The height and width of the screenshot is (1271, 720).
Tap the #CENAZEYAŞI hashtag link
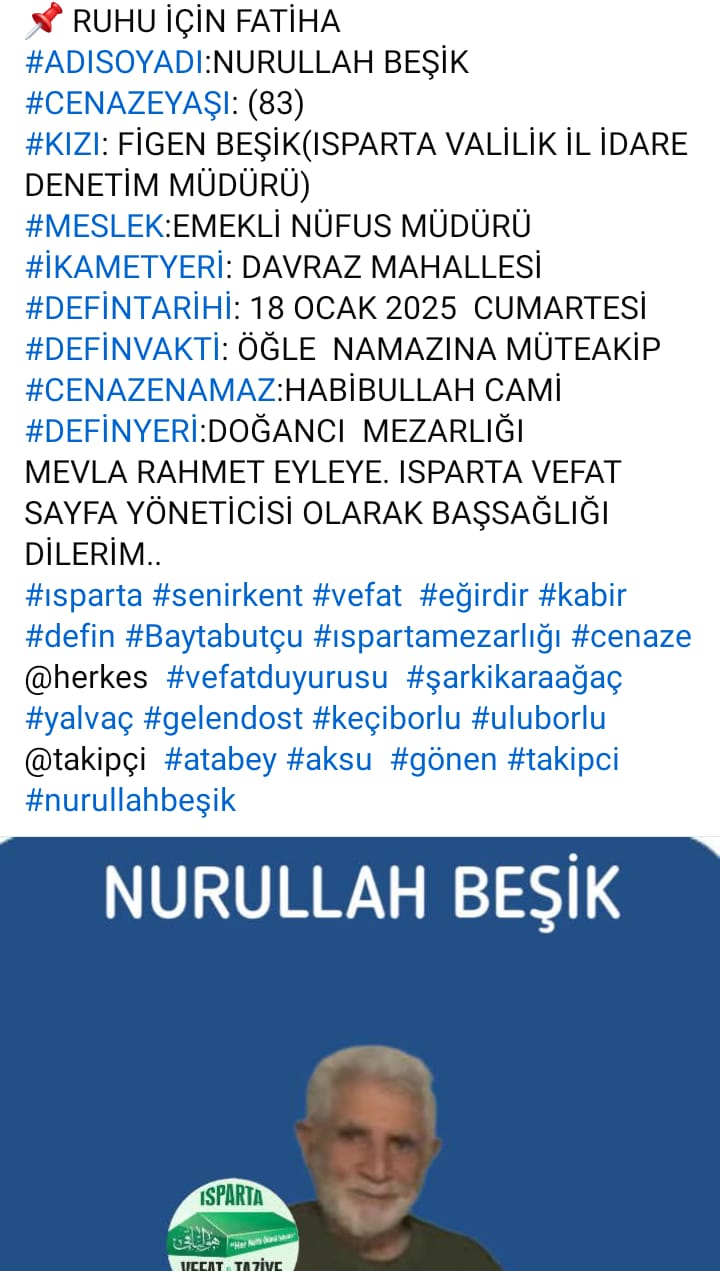click(125, 104)
